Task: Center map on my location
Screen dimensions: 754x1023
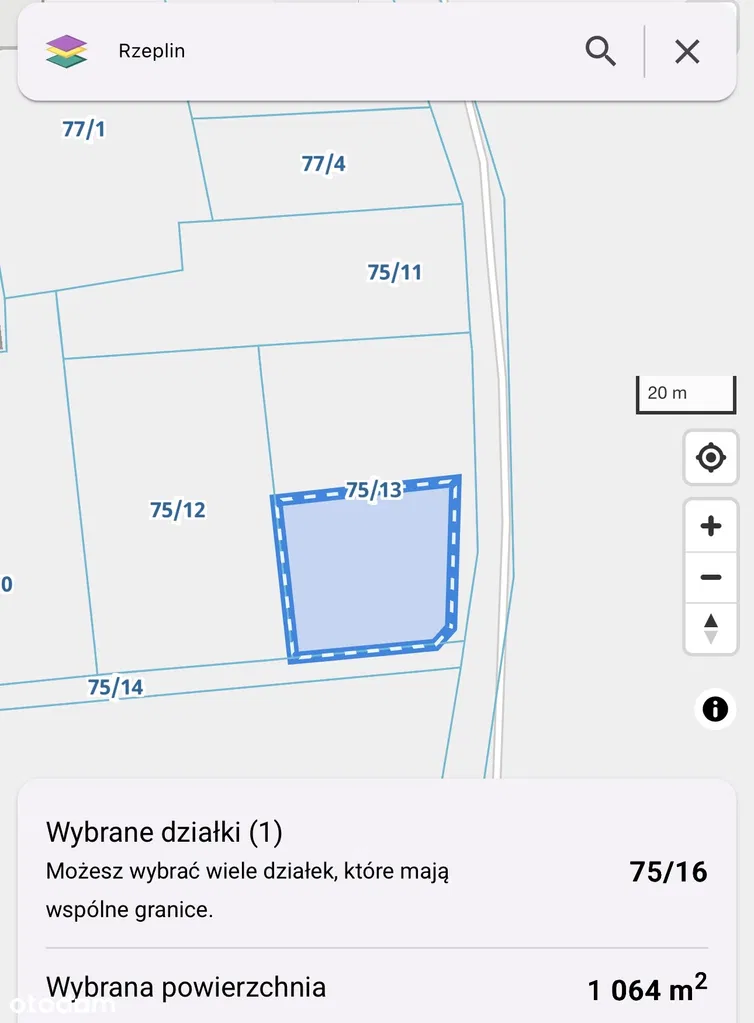Action: (711, 459)
